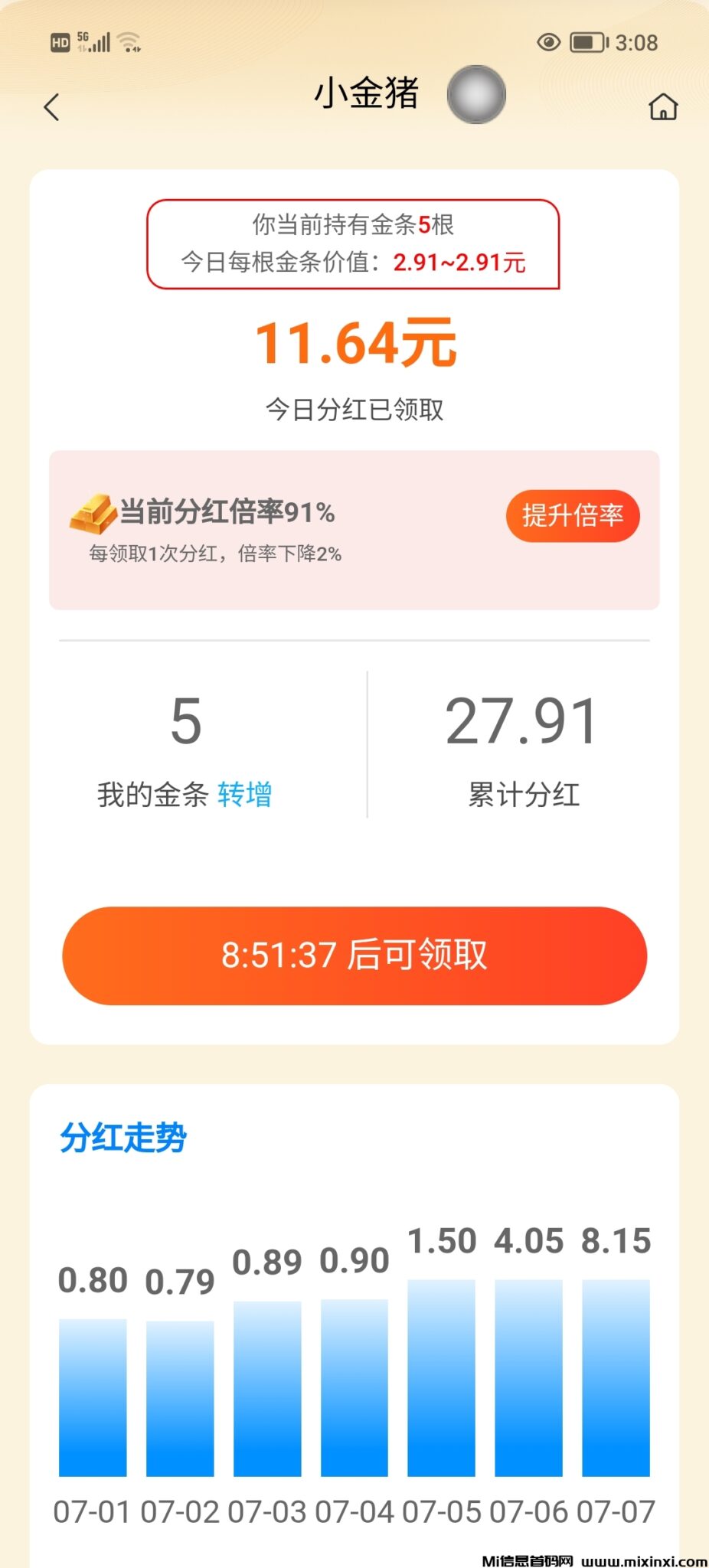The width and height of the screenshot is (709, 1568).
Task: Tap the 后可领取 countdown claim button
Action: click(354, 955)
